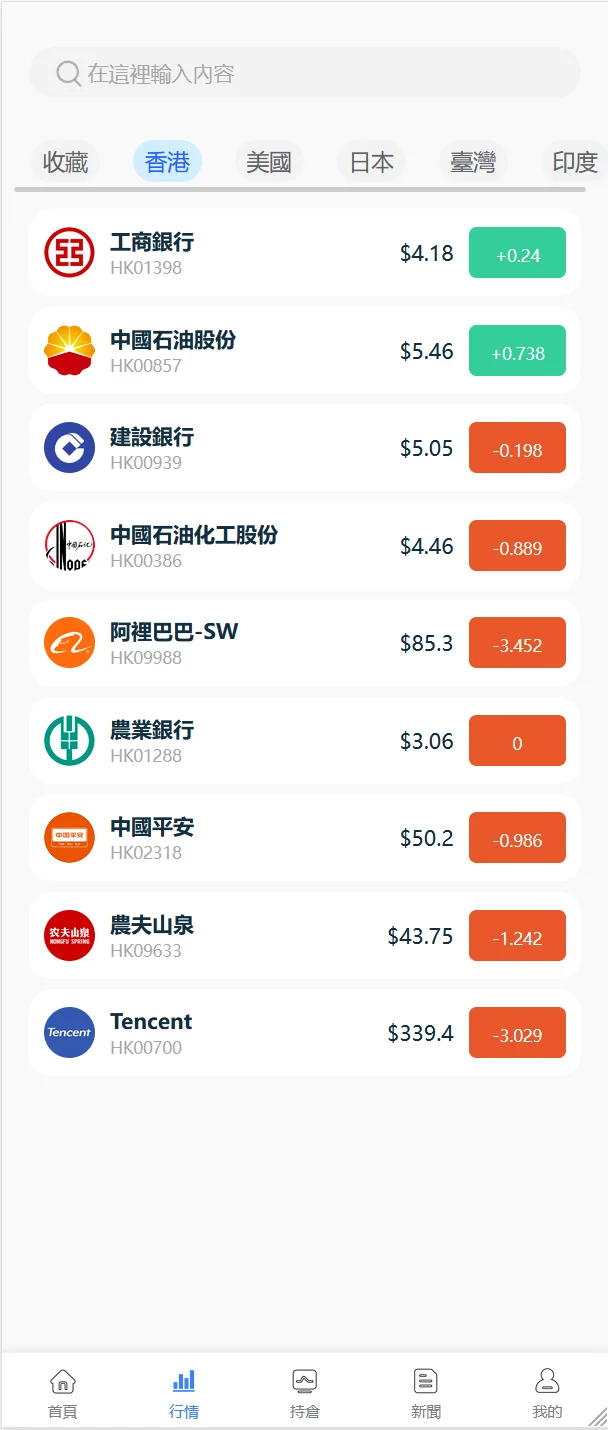Go to the 我的 profile tab
This screenshot has height=1430, width=608.
547,1393
